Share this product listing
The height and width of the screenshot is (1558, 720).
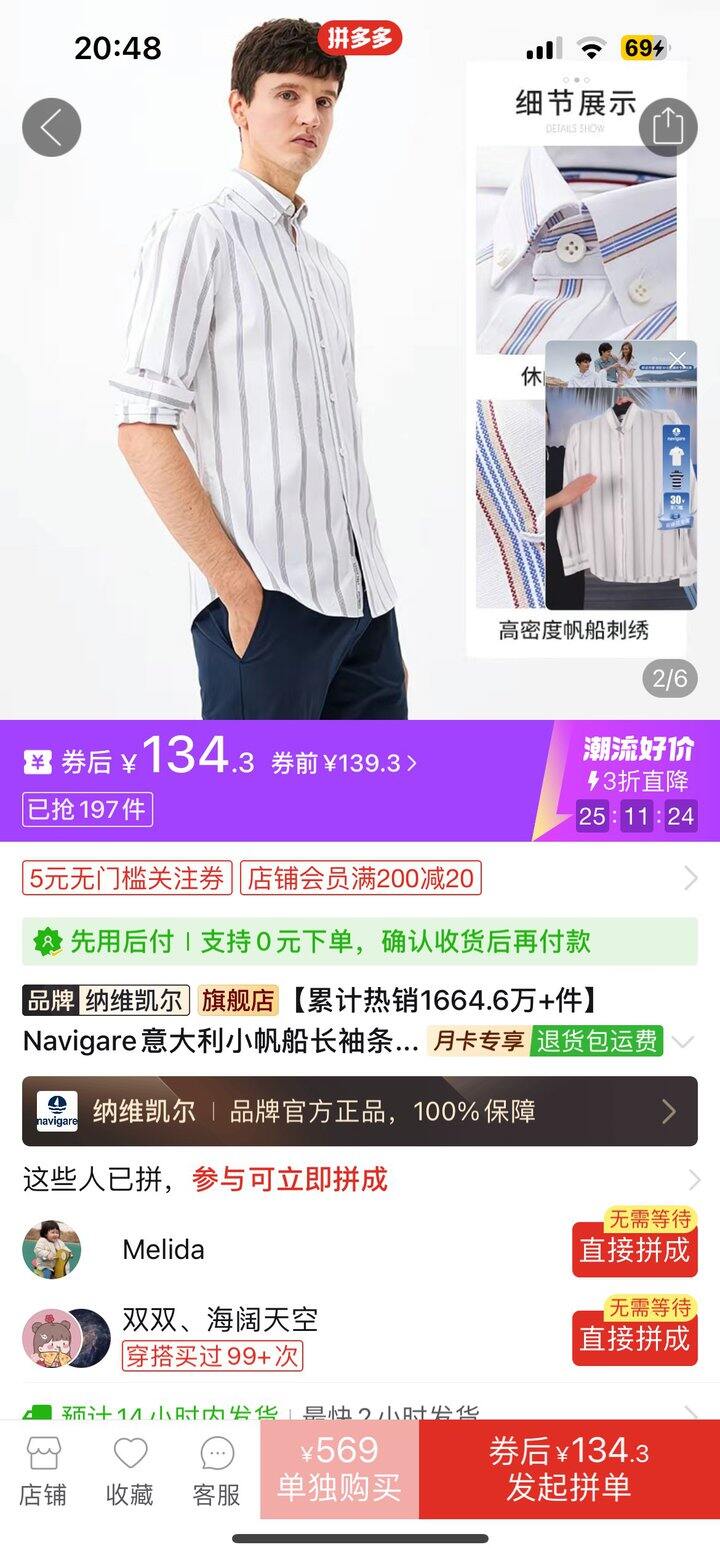pos(667,127)
